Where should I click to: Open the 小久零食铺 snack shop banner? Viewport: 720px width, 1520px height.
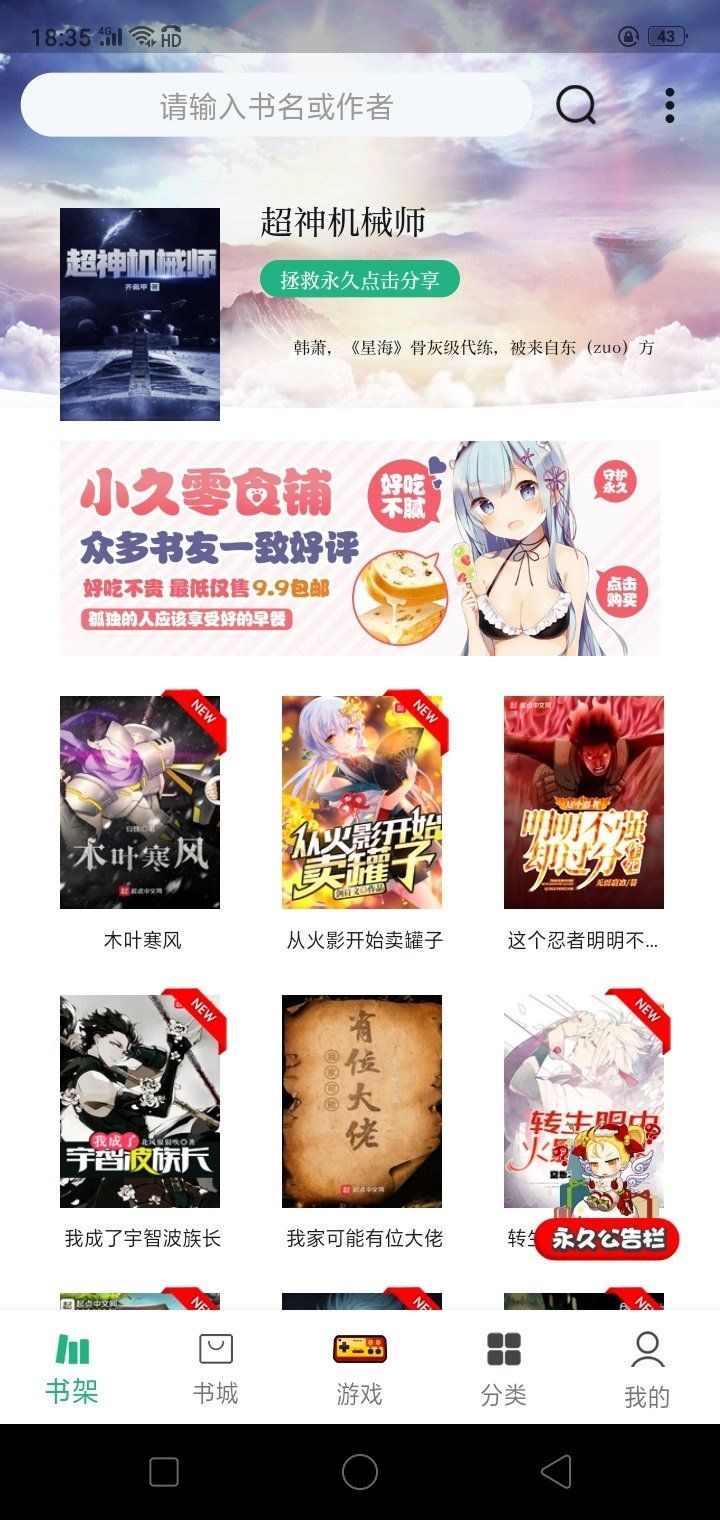coord(360,548)
